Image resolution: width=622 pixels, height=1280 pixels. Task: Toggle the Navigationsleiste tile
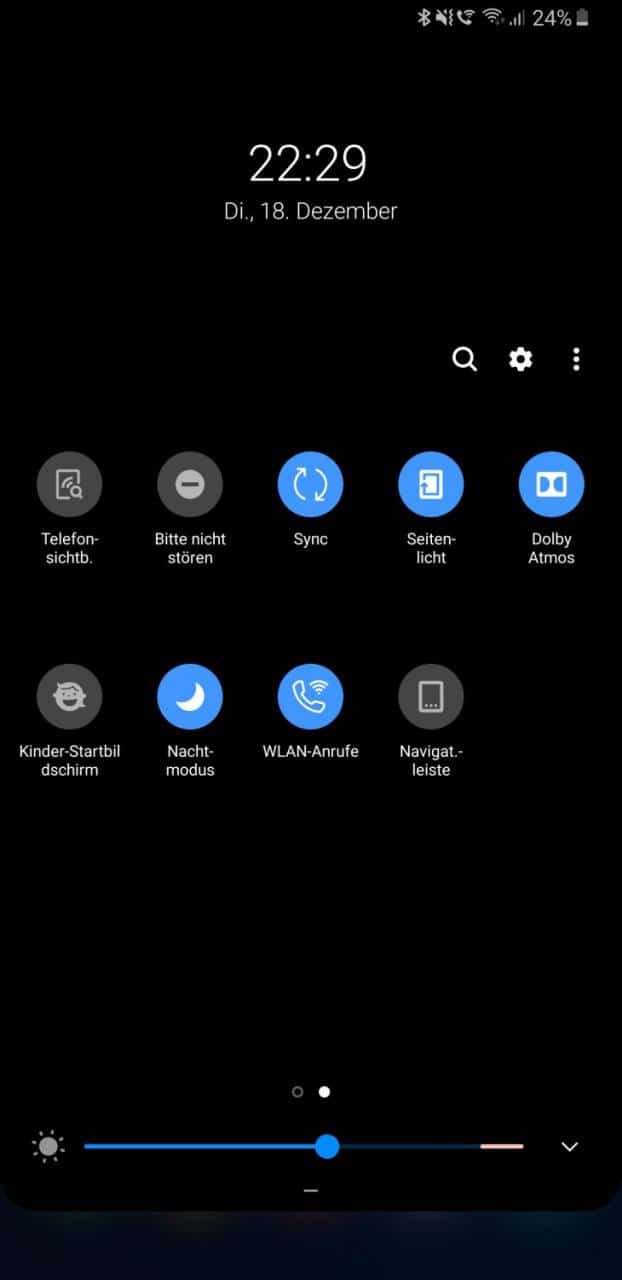click(x=431, y=697)
